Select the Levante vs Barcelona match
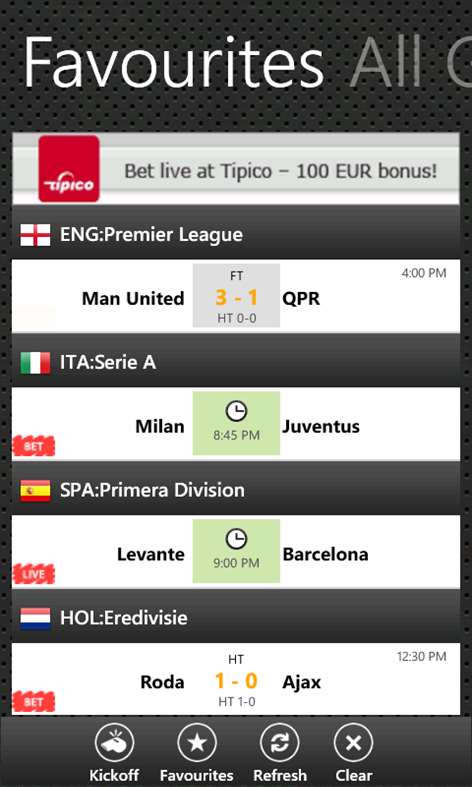472x787 pixels. tap(235, 552)
